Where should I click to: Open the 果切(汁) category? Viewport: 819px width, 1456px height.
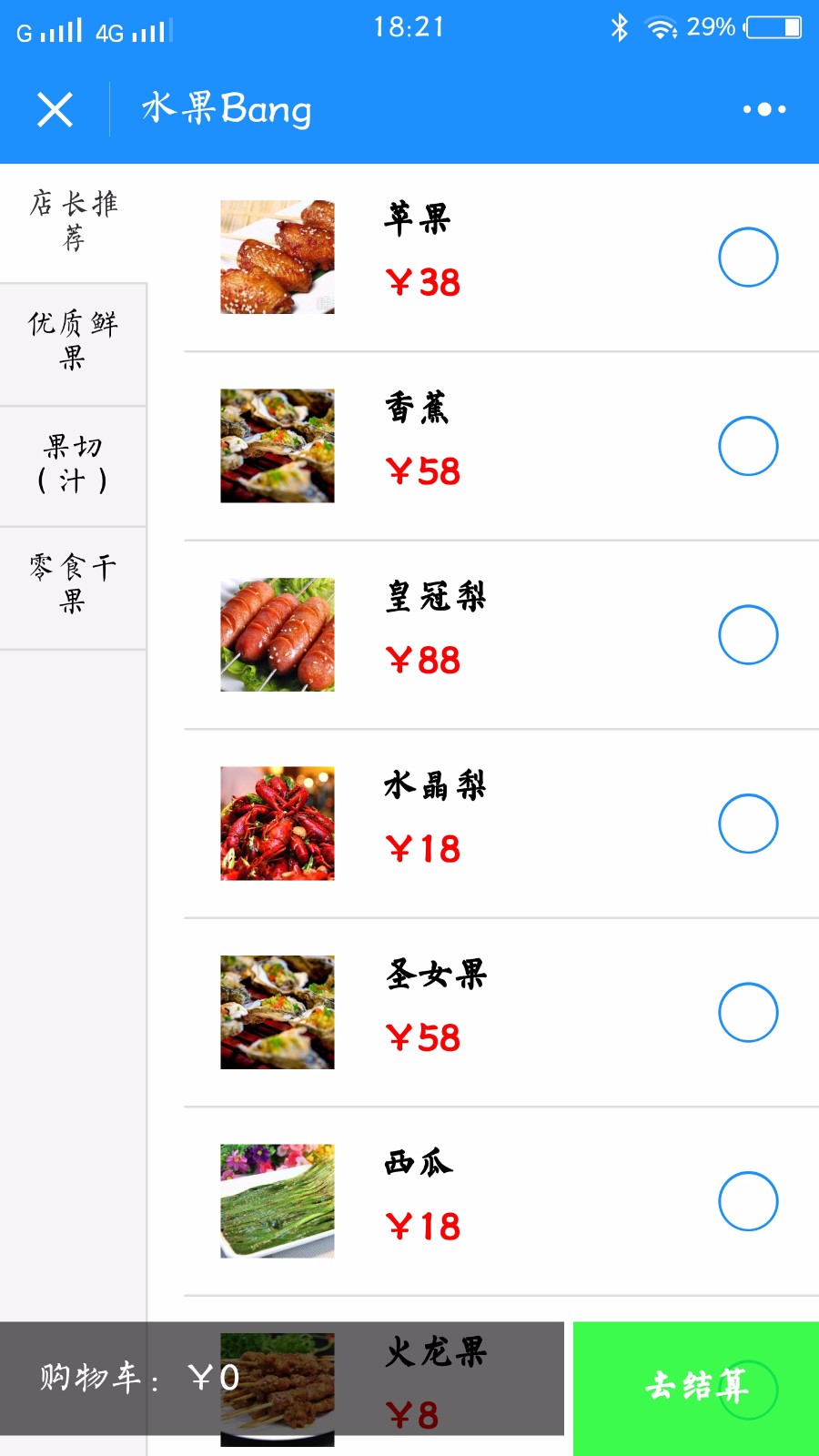pos(74,466)
